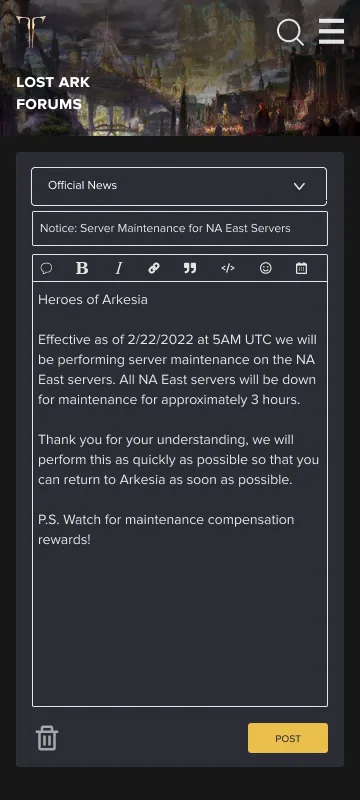Tap the post title field

tap(179, 229)
